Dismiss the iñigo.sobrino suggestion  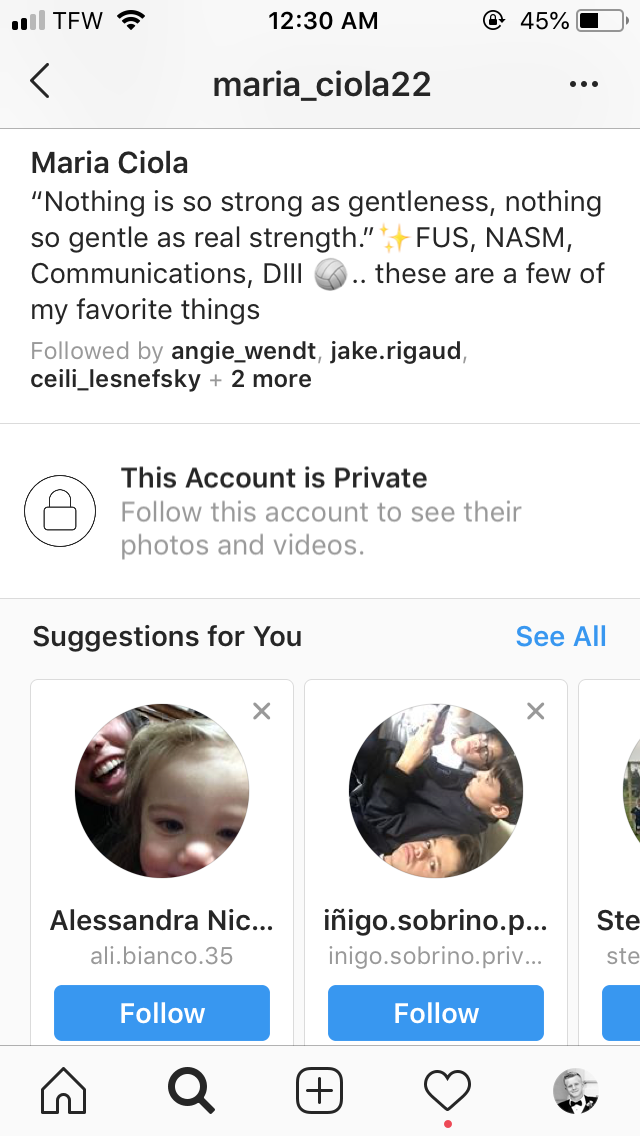point(536,711)
